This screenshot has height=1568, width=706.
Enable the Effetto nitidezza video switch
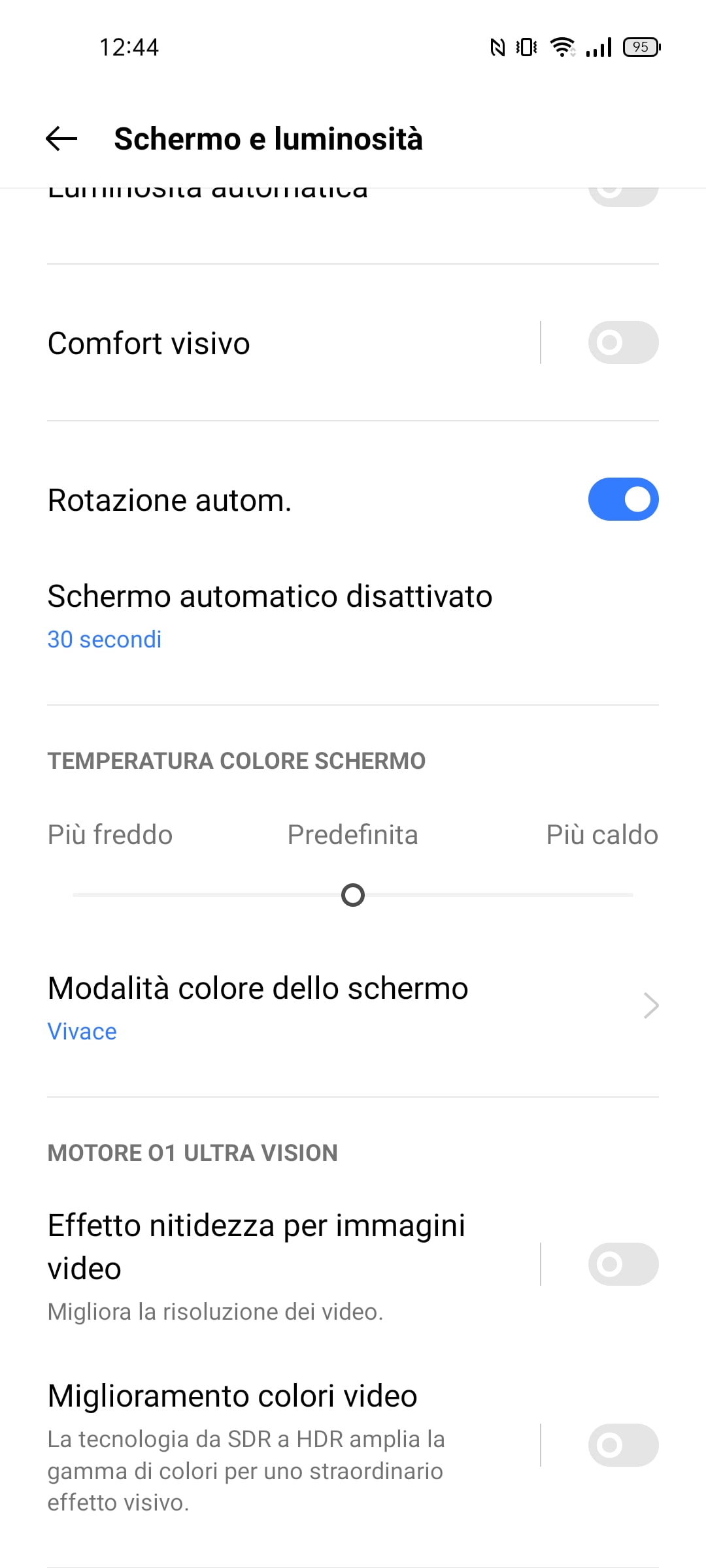[x=623, y=1264]
